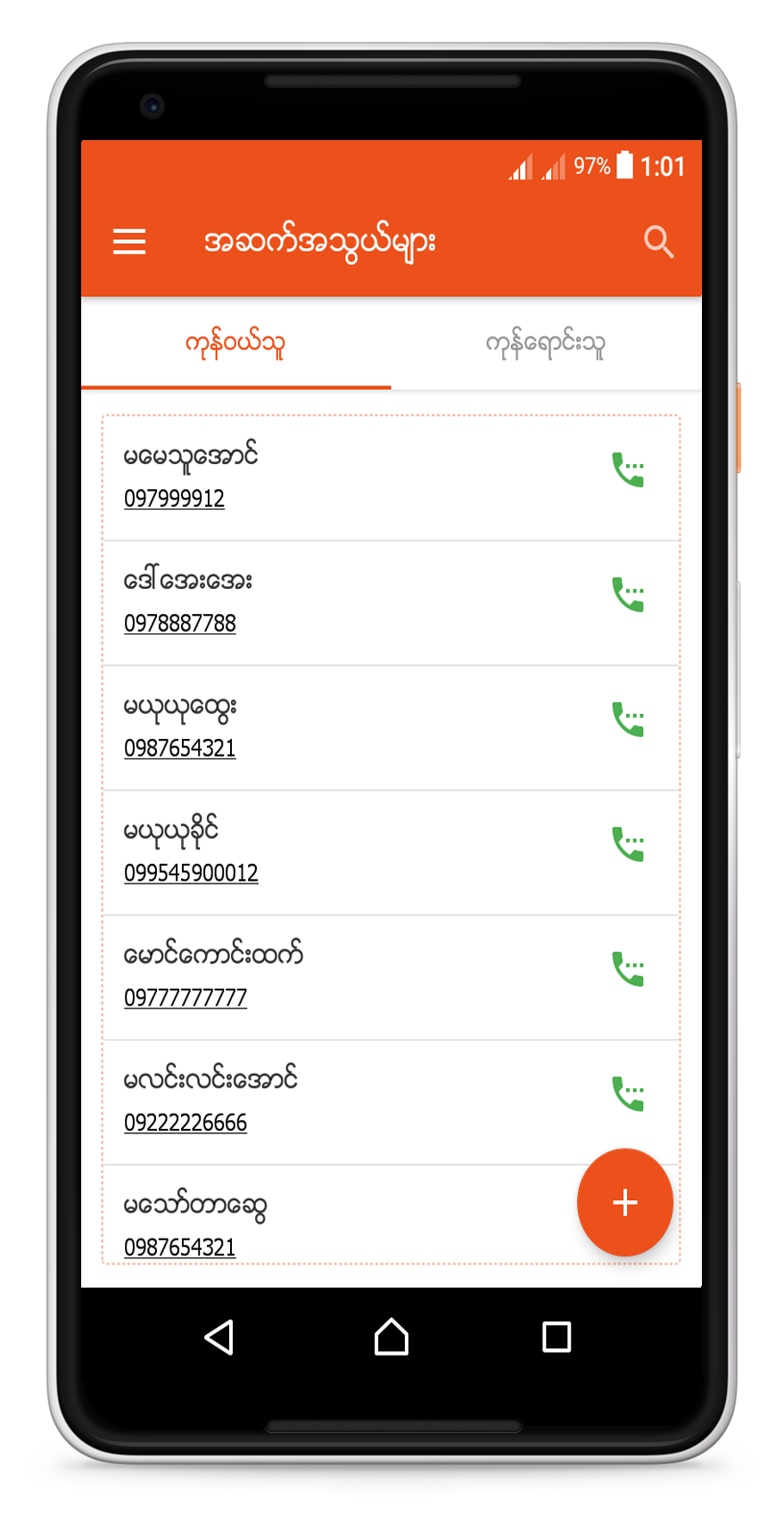Tap call icon next to 099545900012
The width and height of the screenshot is (784, 1517).
pos(628,845)
